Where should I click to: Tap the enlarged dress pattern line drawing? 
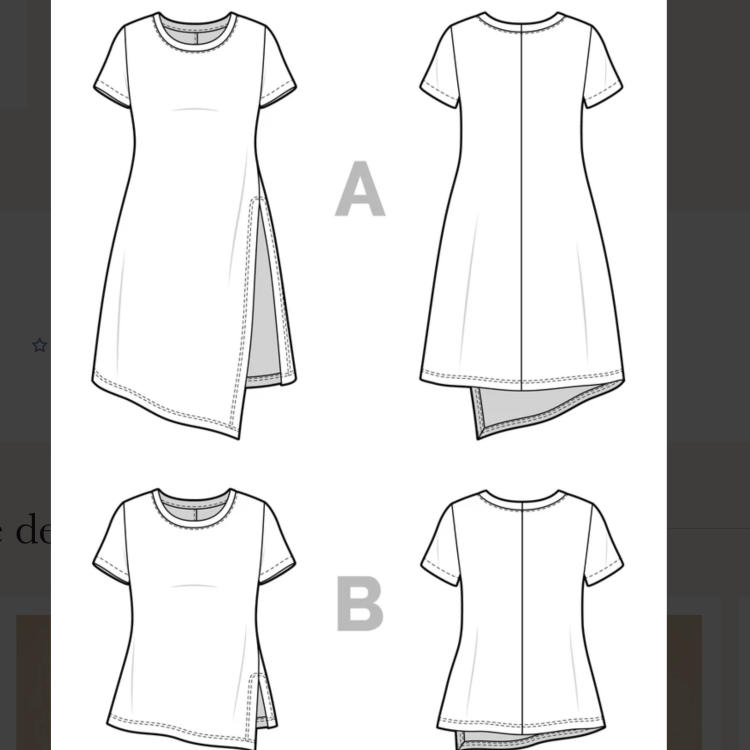coord(358,375)
